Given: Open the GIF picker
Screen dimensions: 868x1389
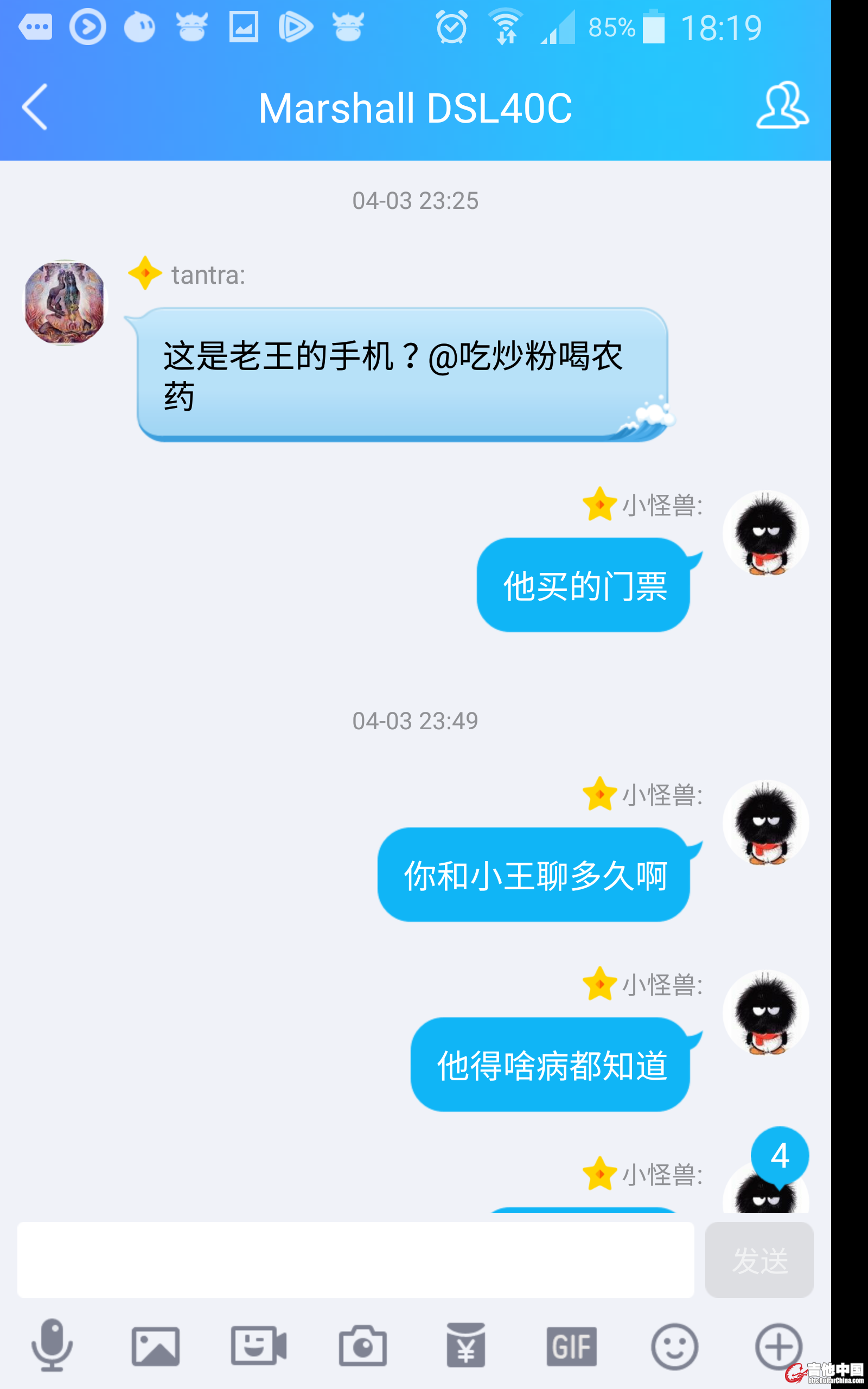Looking at the screenshot, I should [571, 1346].
